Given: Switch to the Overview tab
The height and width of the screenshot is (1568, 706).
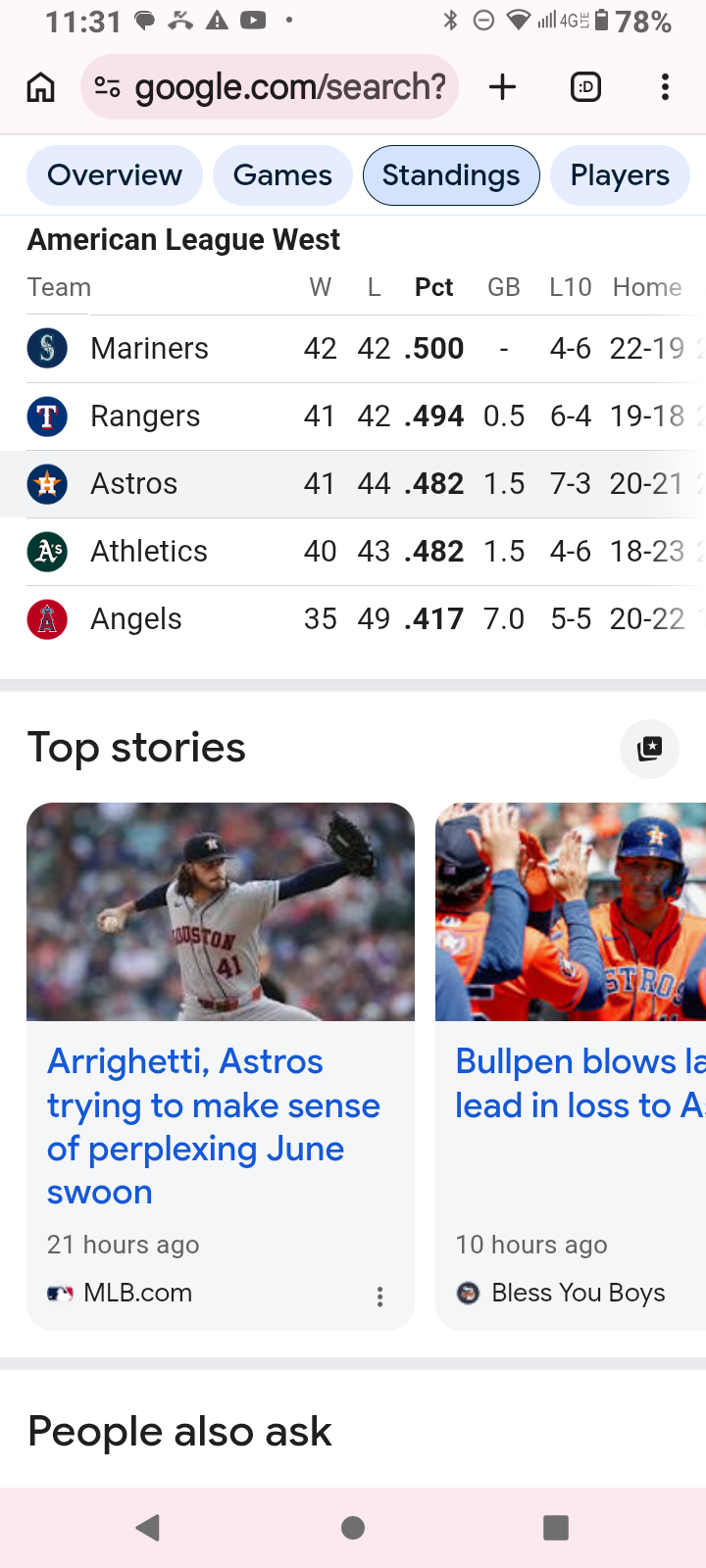Looking at the screenshot, I should (x=115, y=175).
